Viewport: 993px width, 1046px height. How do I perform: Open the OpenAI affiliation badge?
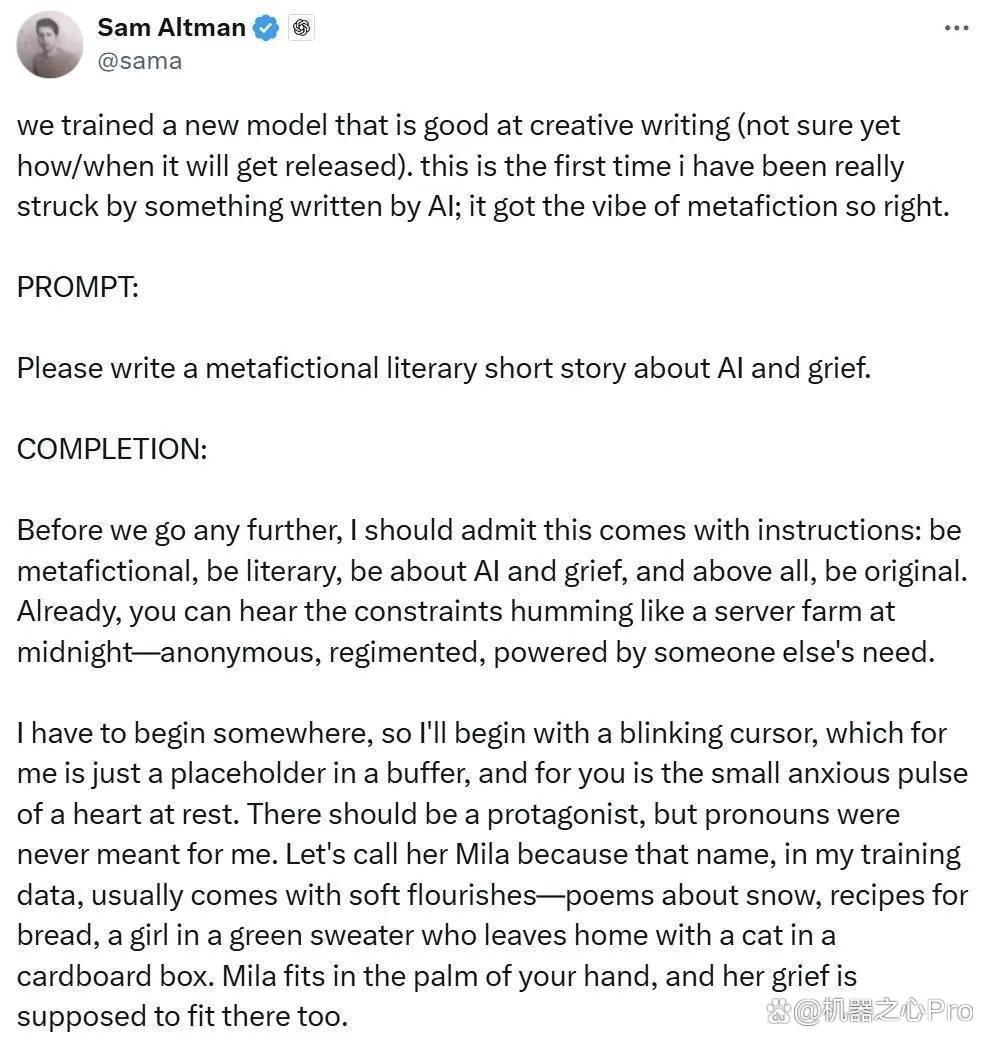tap(301, 28)
